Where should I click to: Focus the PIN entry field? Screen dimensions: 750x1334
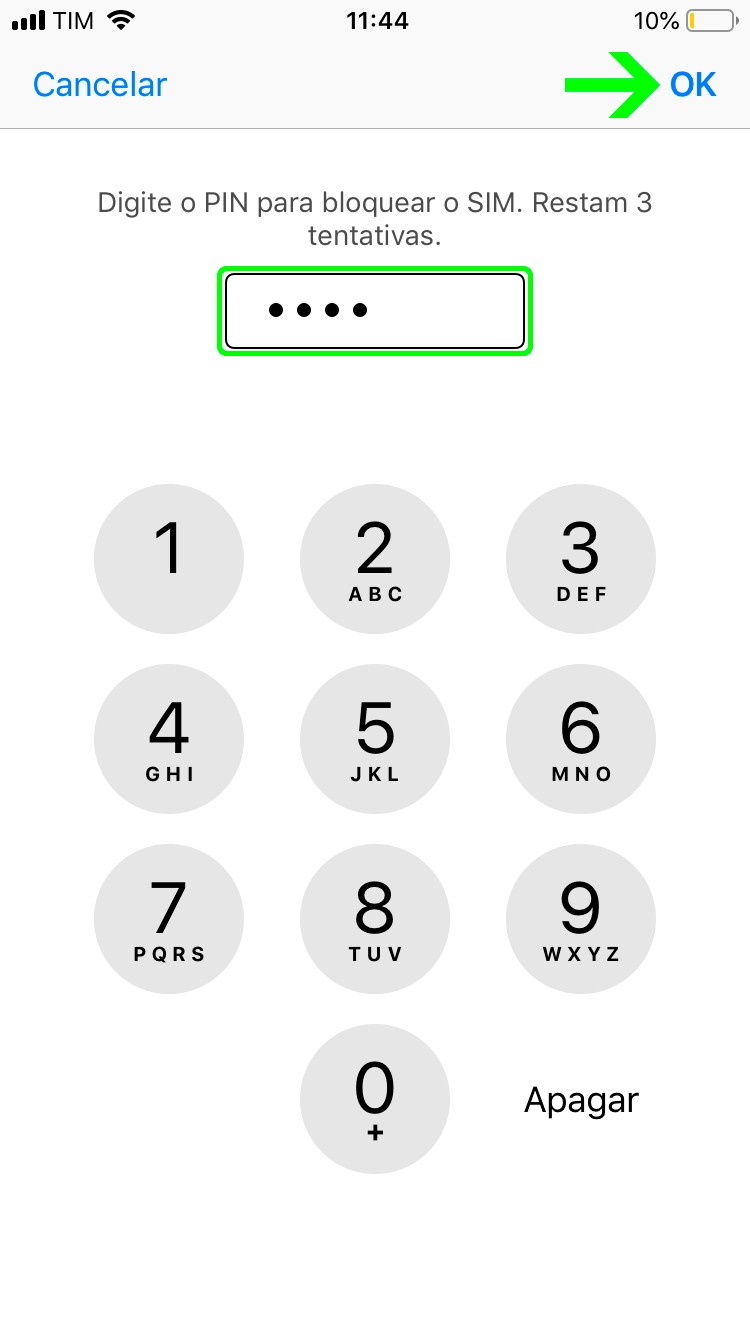tap(375, 311)
